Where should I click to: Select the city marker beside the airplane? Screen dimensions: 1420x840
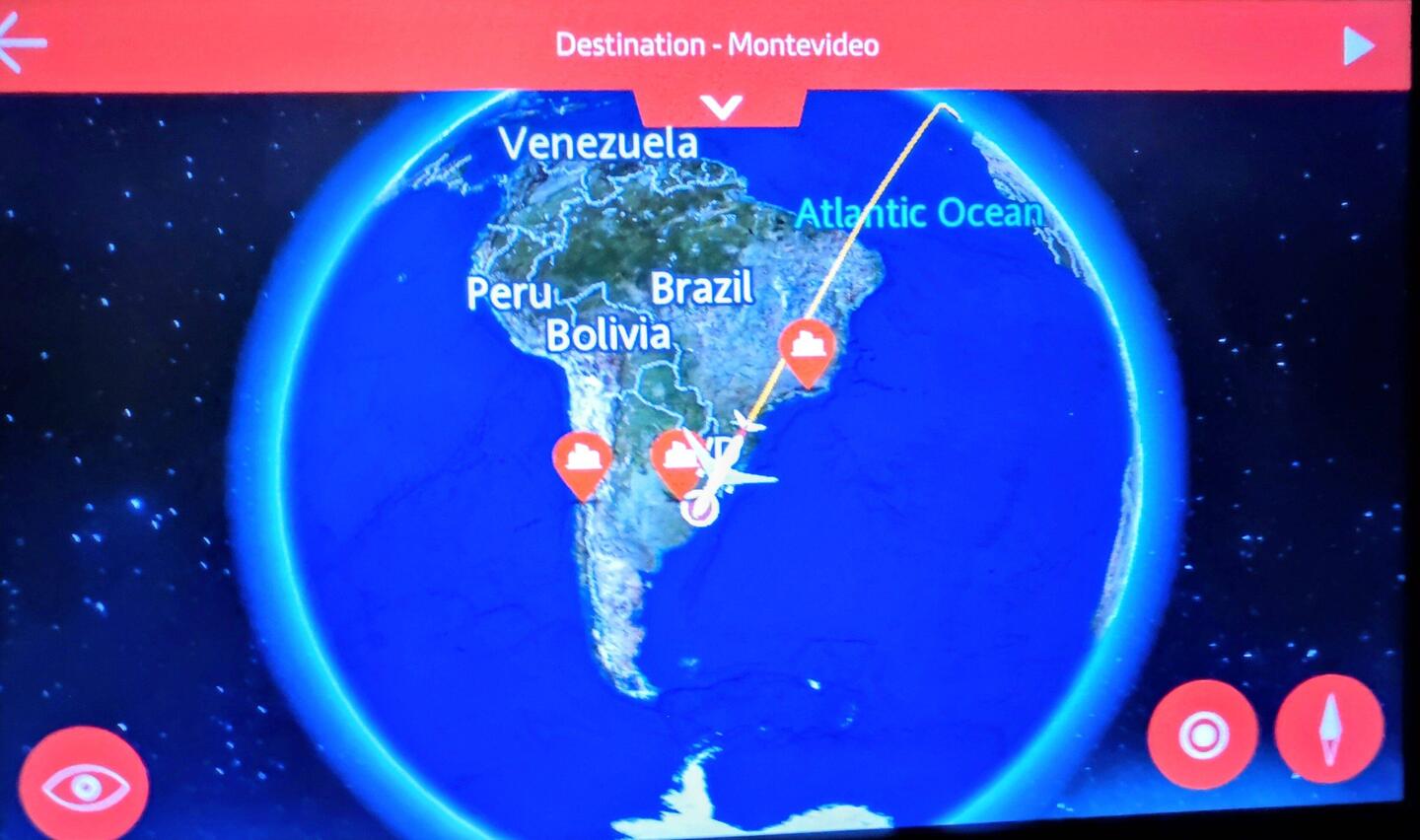(x=677, y=459)
